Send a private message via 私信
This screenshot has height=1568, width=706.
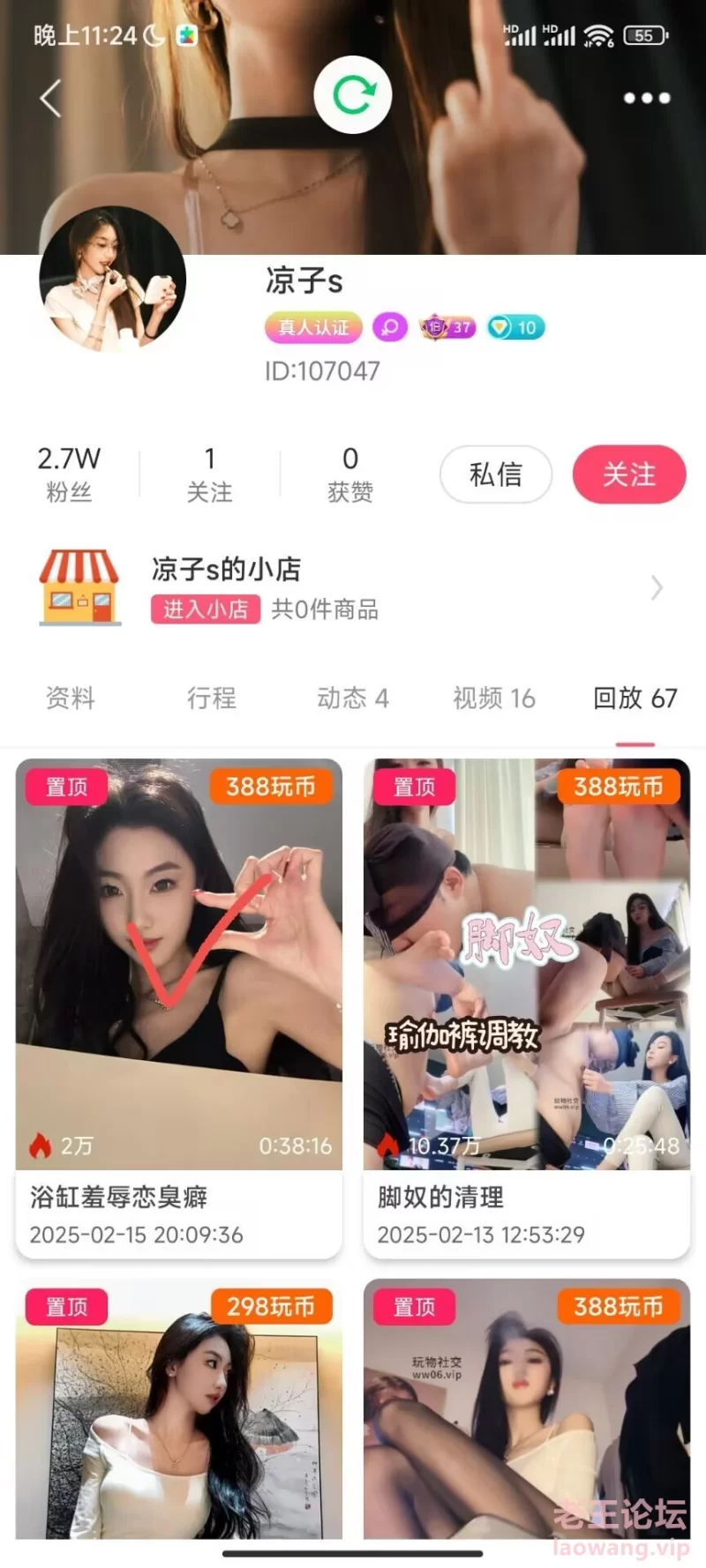click(x=496, y=474)
